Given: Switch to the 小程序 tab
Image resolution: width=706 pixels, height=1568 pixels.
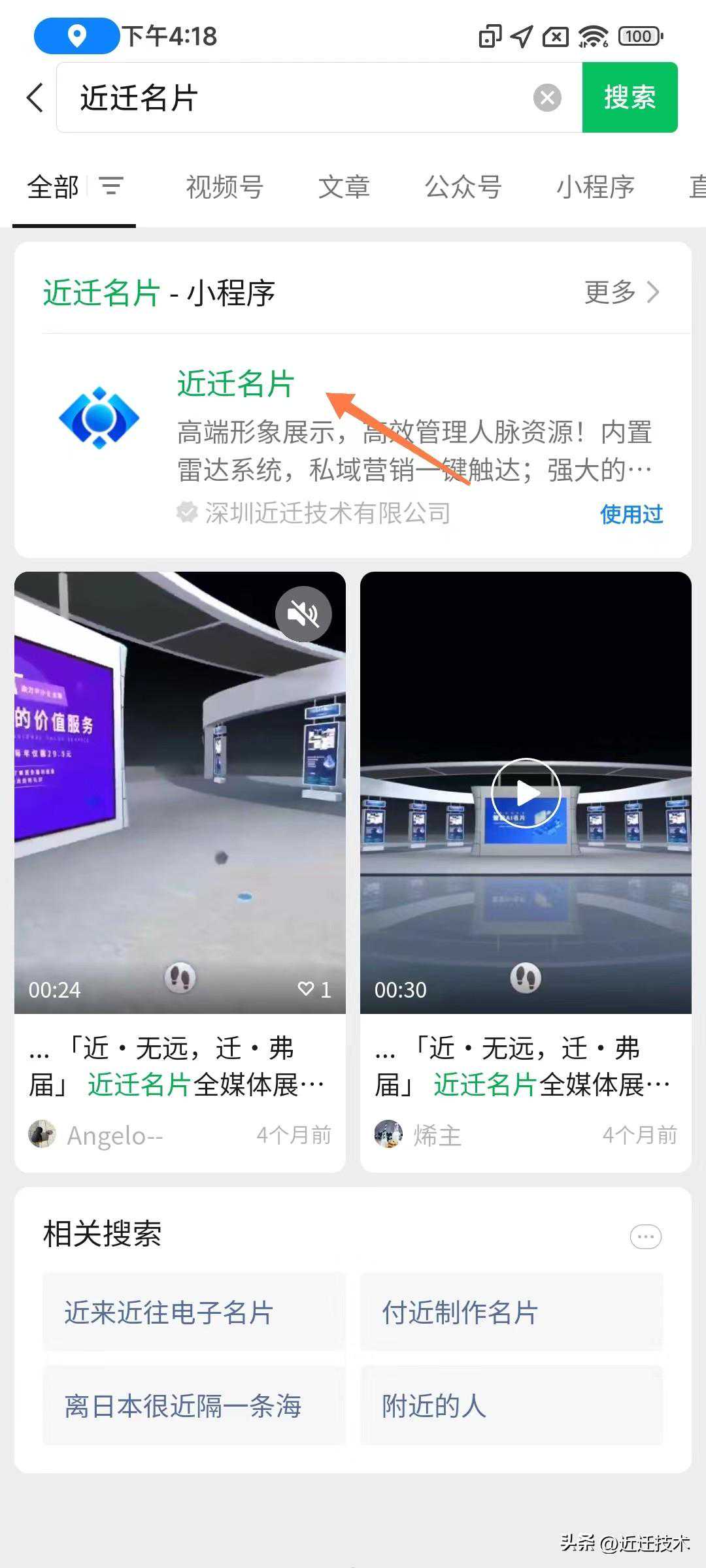Looking at the screenshot, I should (x=595, y=188).
